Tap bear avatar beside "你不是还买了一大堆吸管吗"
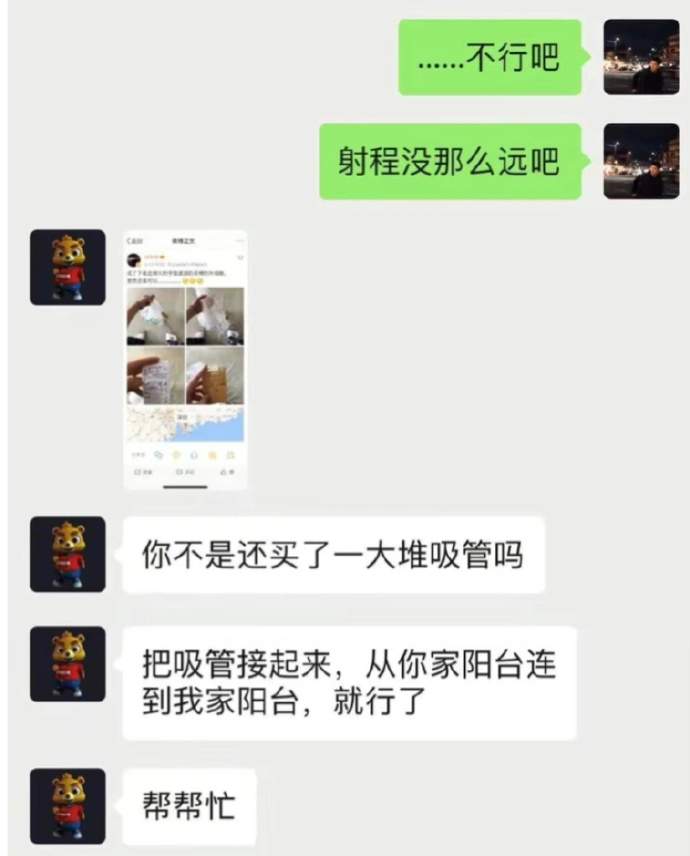This screenshot has height=856, width=690. tap(67, 554)
